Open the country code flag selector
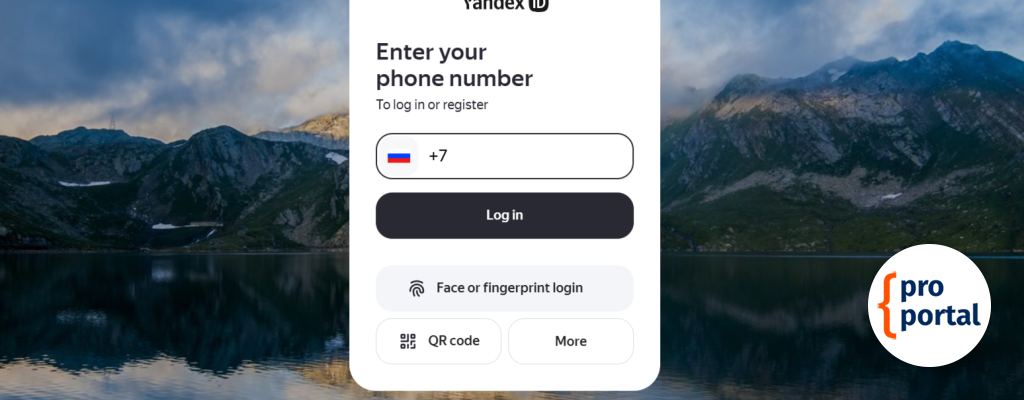Viewport: 1024px width, 400px height. pos(399,157)
